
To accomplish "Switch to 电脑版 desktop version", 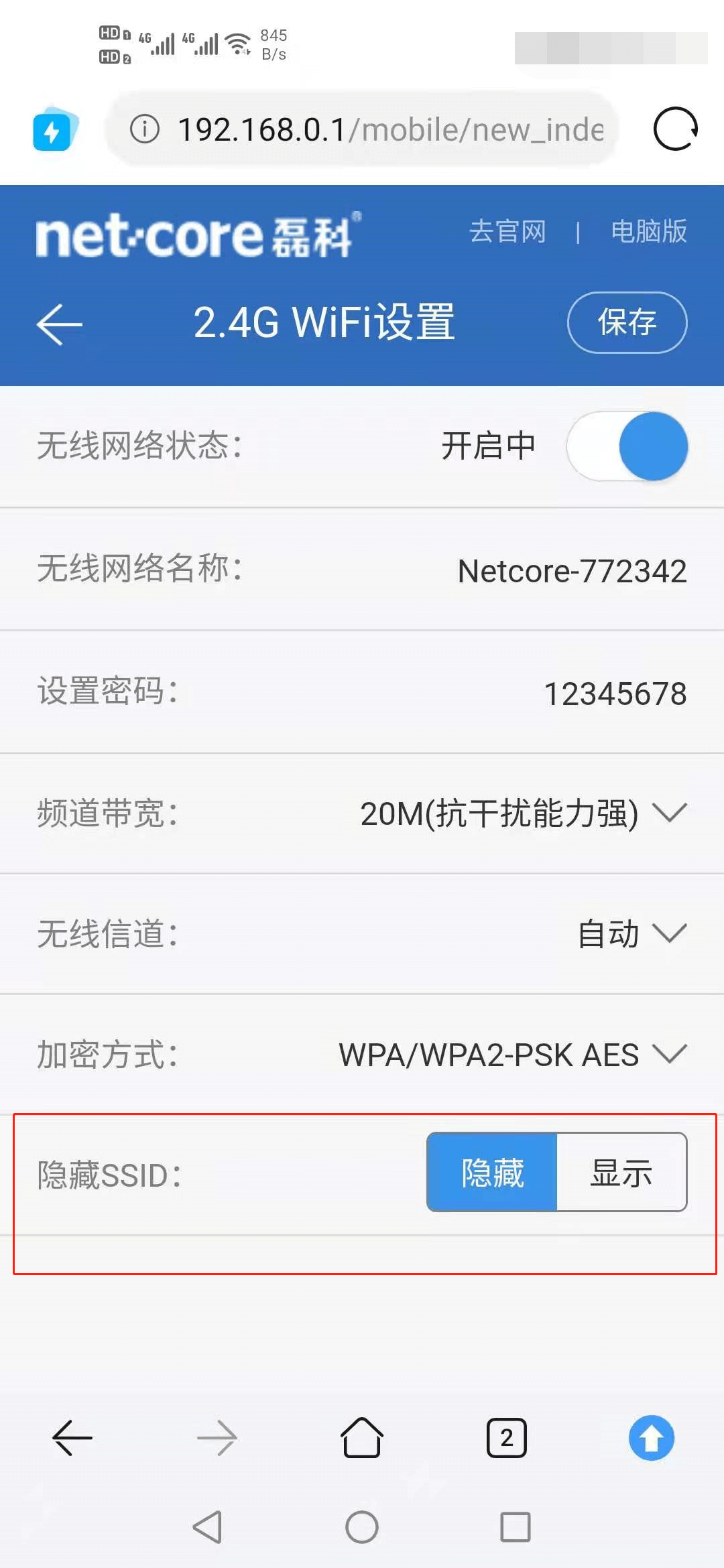I will coord(648,232).
